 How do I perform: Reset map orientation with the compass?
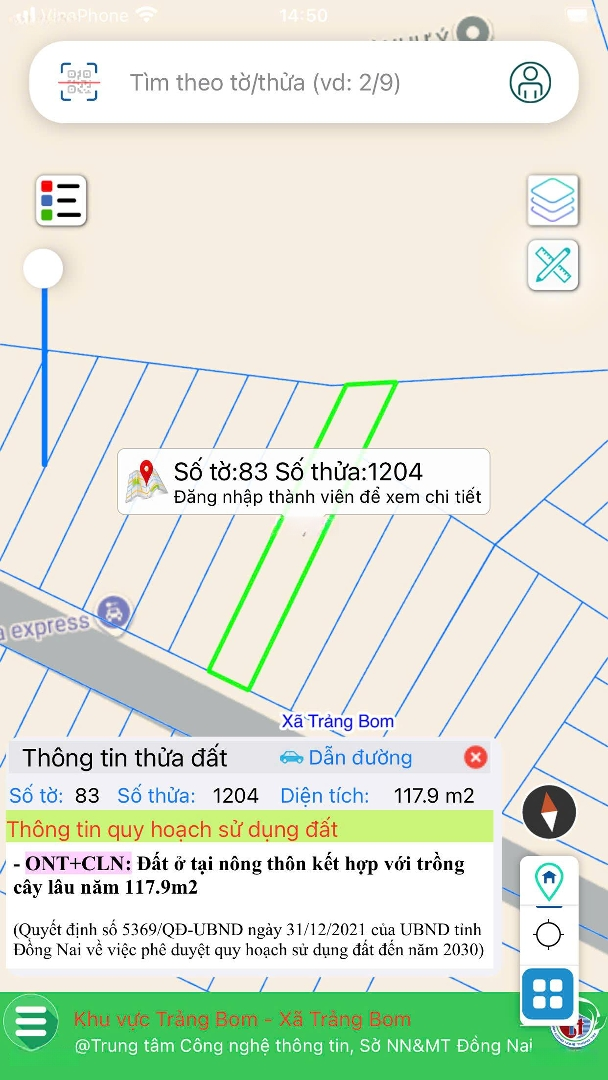click(549, 812)
